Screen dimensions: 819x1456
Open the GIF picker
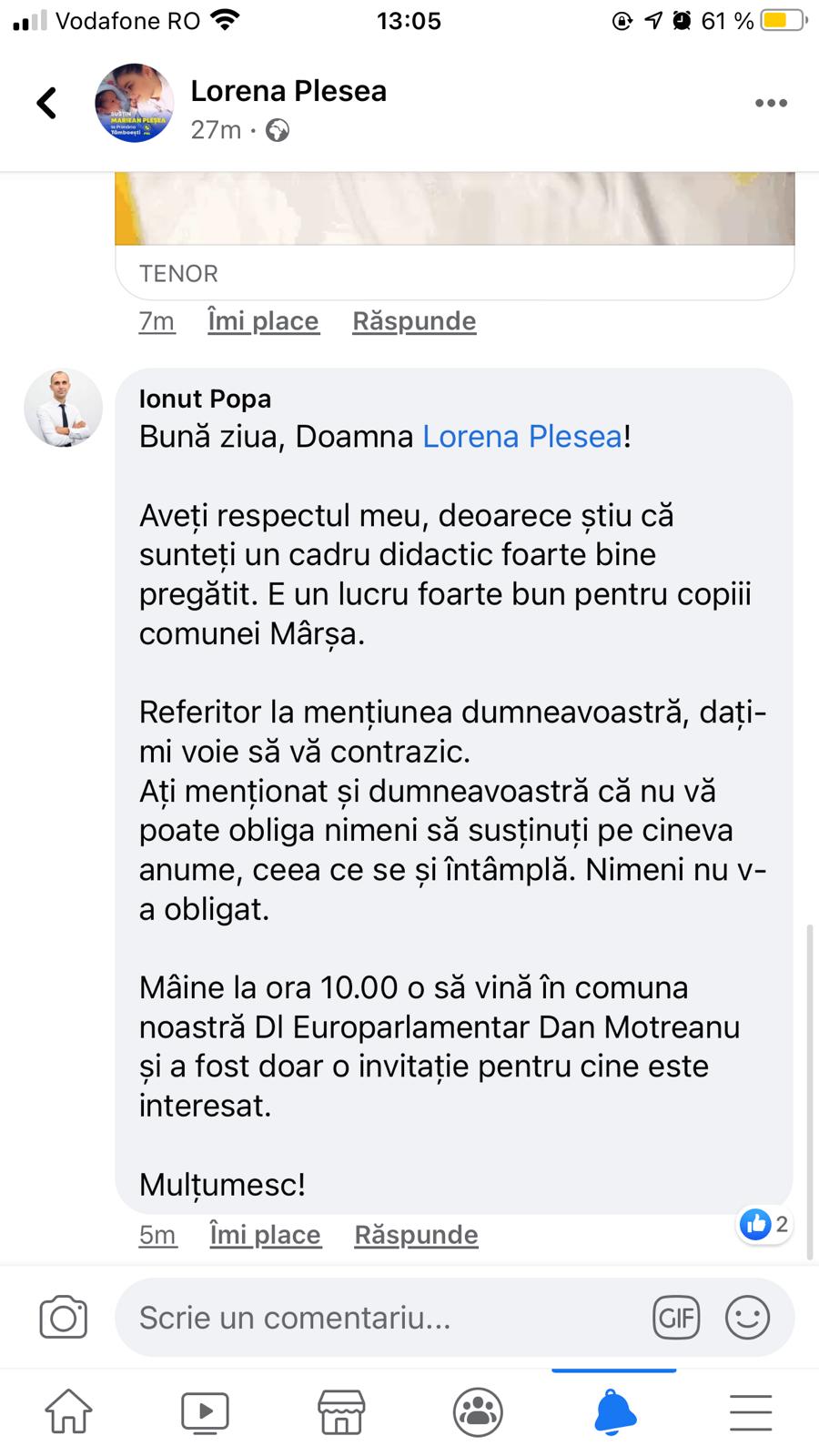click(676, 1318)
